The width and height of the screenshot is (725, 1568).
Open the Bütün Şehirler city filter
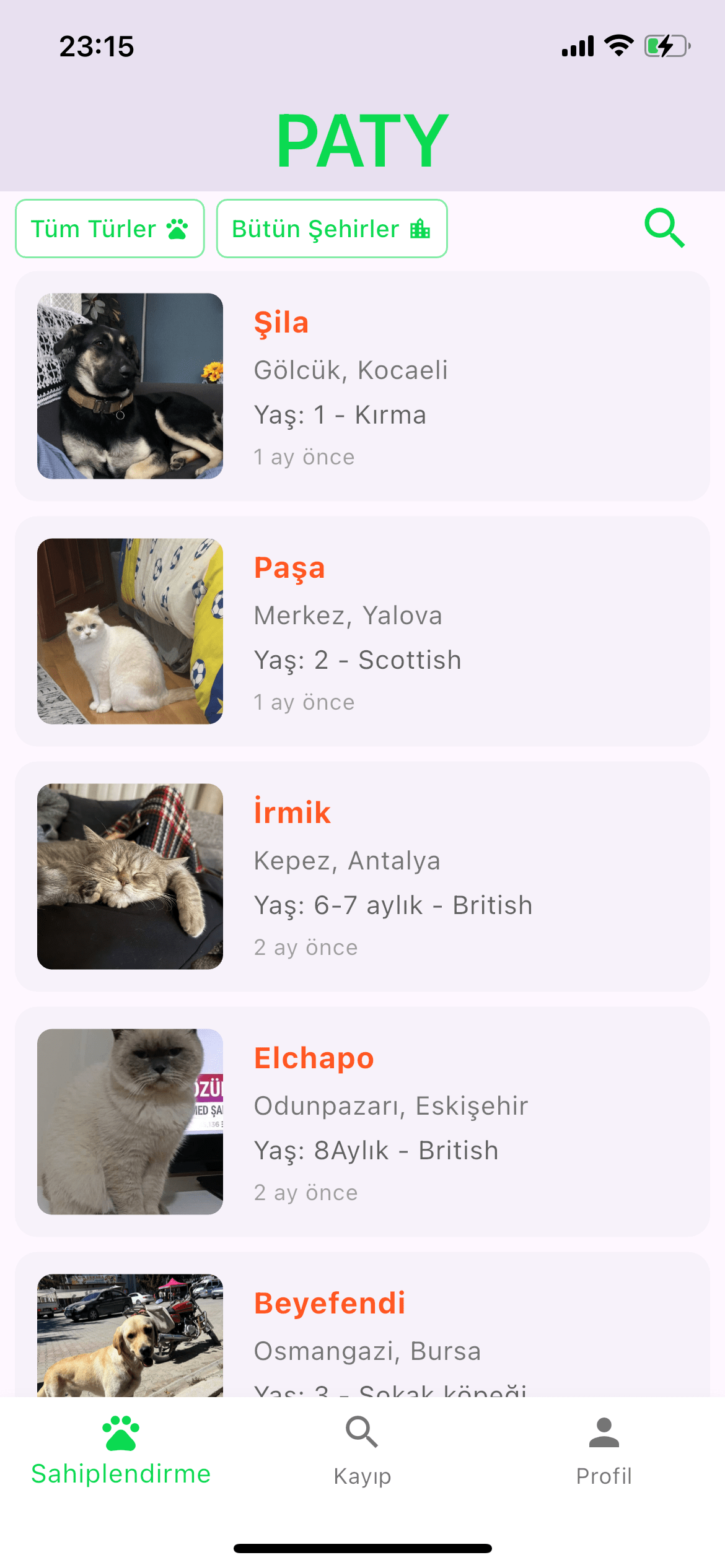332,229
